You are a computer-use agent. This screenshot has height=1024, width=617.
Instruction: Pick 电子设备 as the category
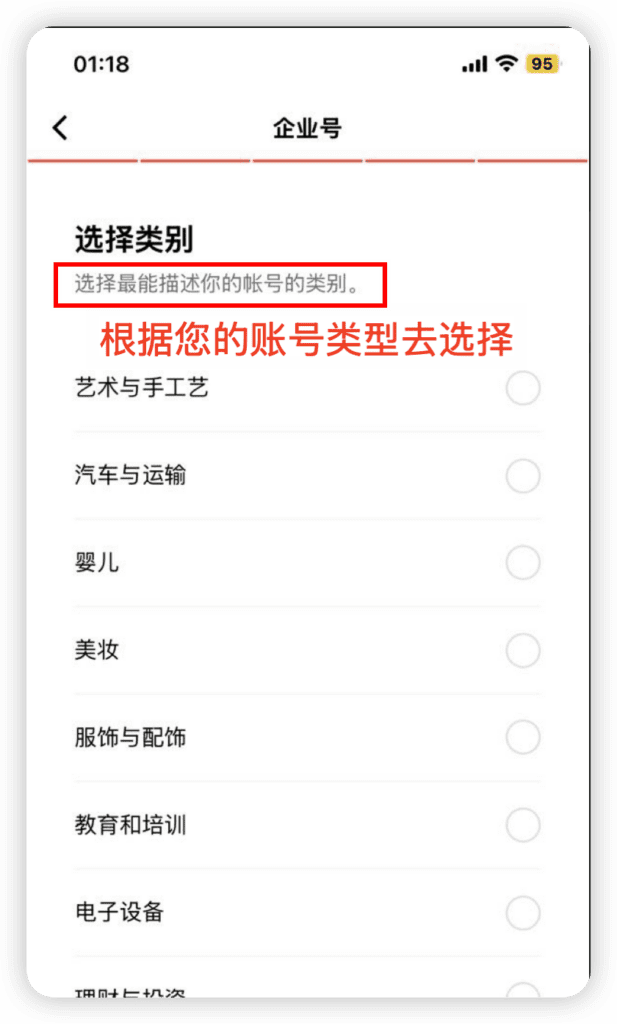tap(522, 913)
